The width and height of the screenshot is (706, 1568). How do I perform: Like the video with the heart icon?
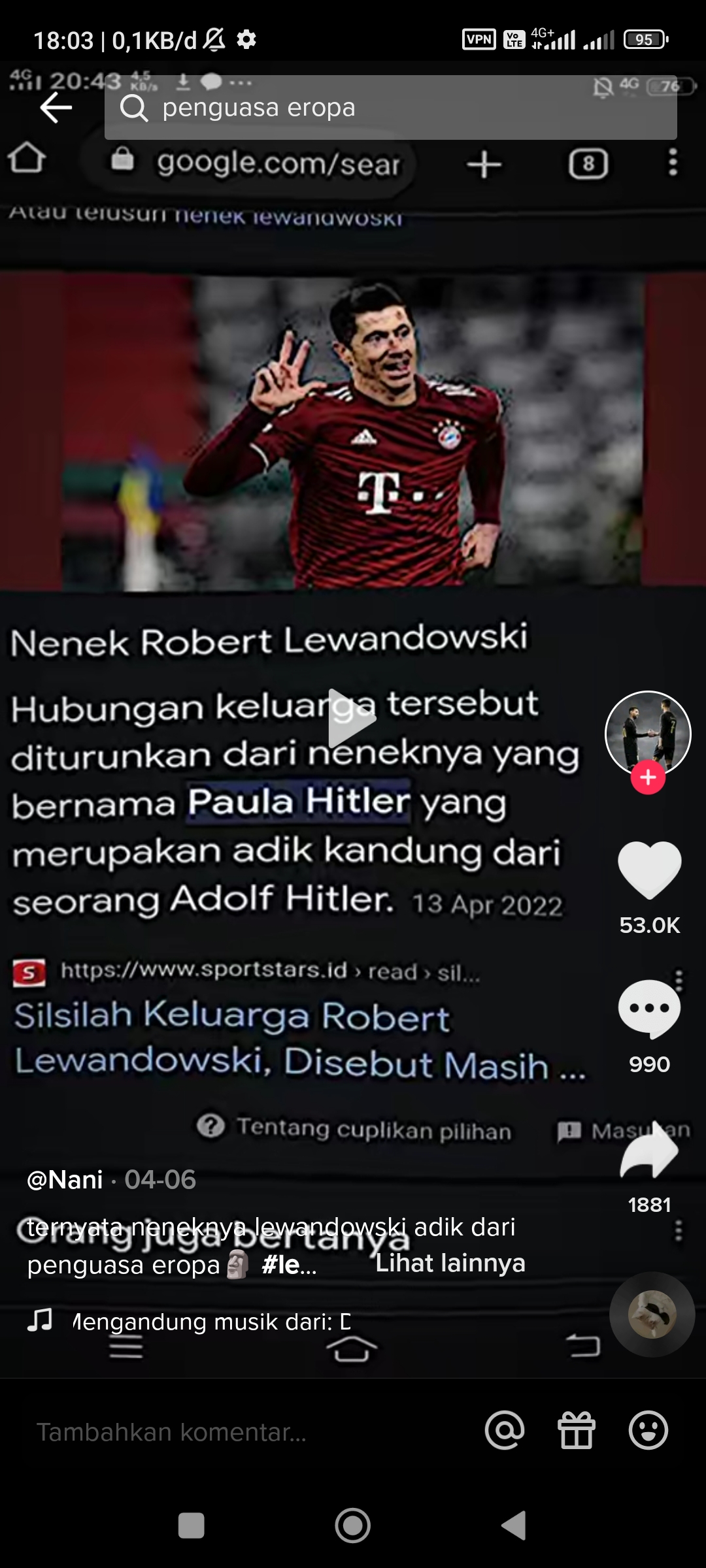click(x=649, y=870)
